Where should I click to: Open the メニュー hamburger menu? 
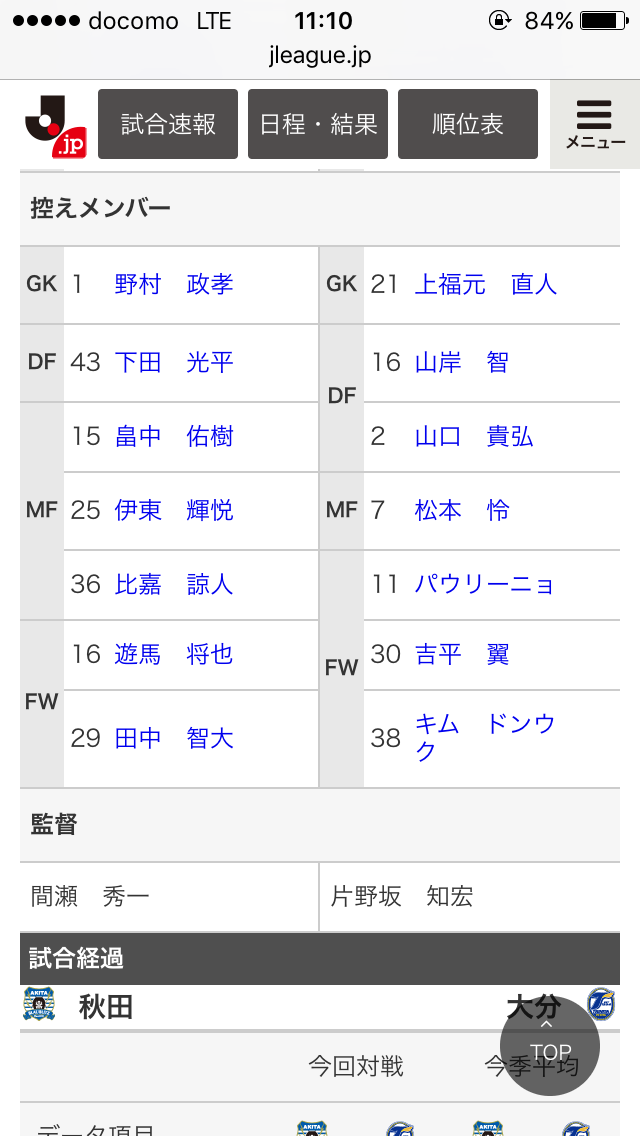pos(595,124)
